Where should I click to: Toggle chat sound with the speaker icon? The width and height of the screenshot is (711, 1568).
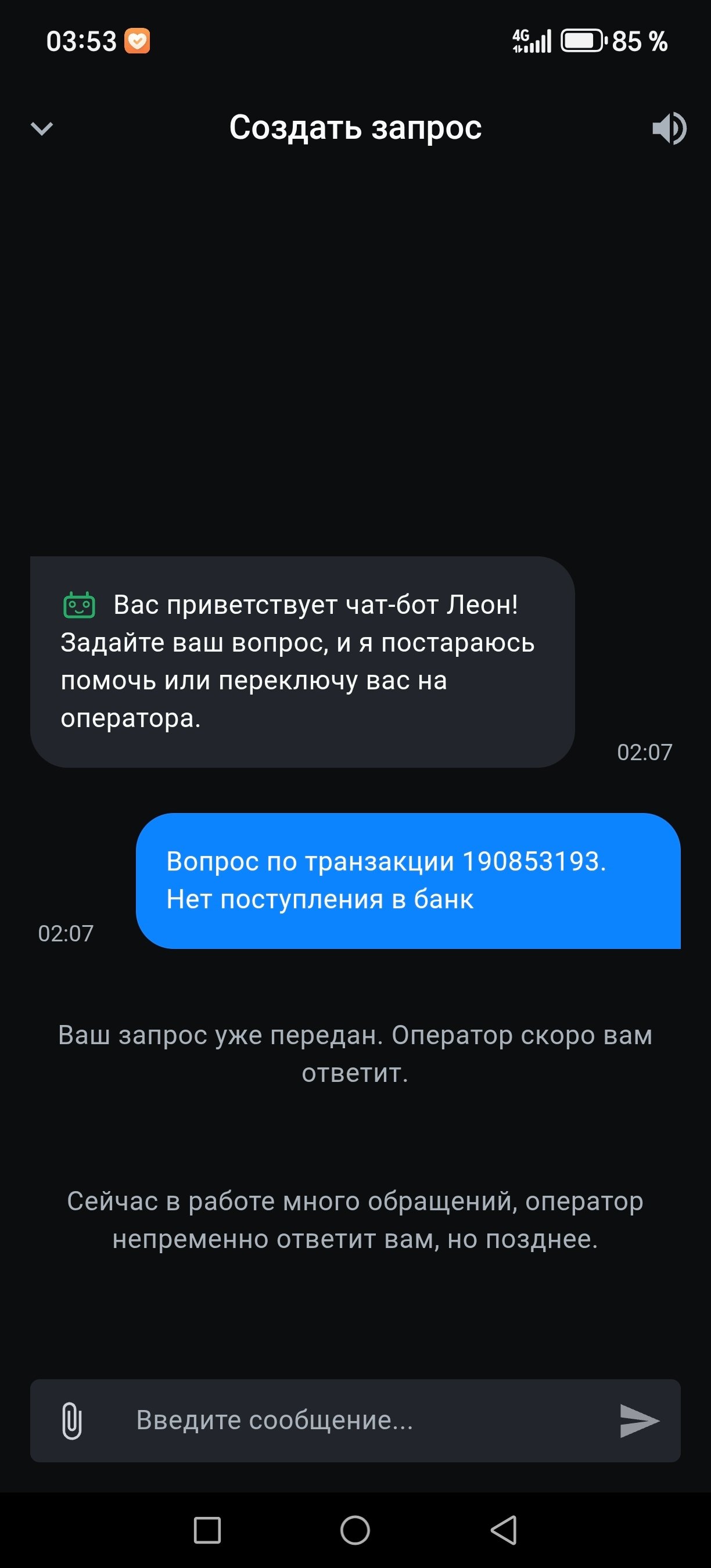pos(669,128)
